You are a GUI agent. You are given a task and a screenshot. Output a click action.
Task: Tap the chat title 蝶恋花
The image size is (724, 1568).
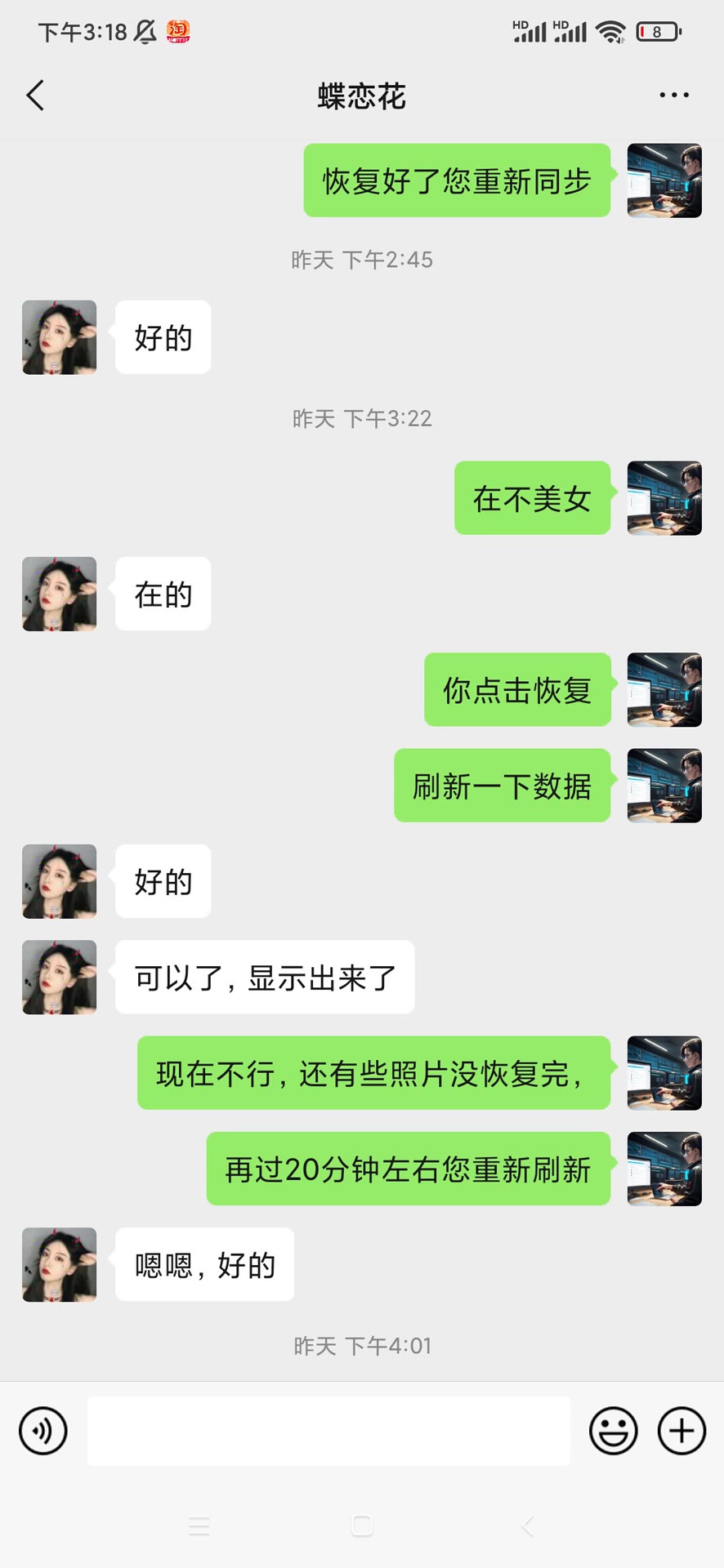click(362, 96)
